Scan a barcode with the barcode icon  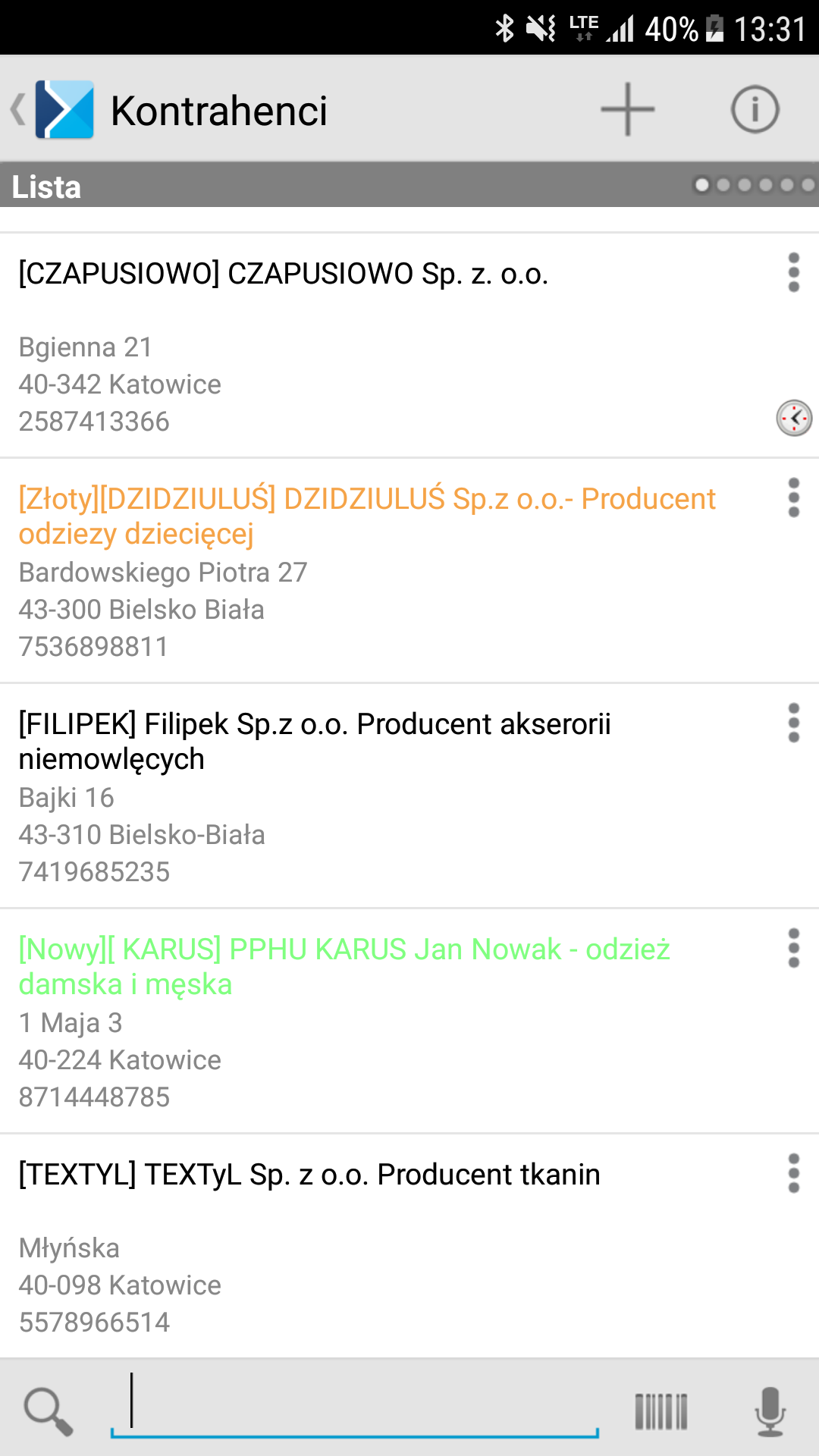coord(661,1411)
